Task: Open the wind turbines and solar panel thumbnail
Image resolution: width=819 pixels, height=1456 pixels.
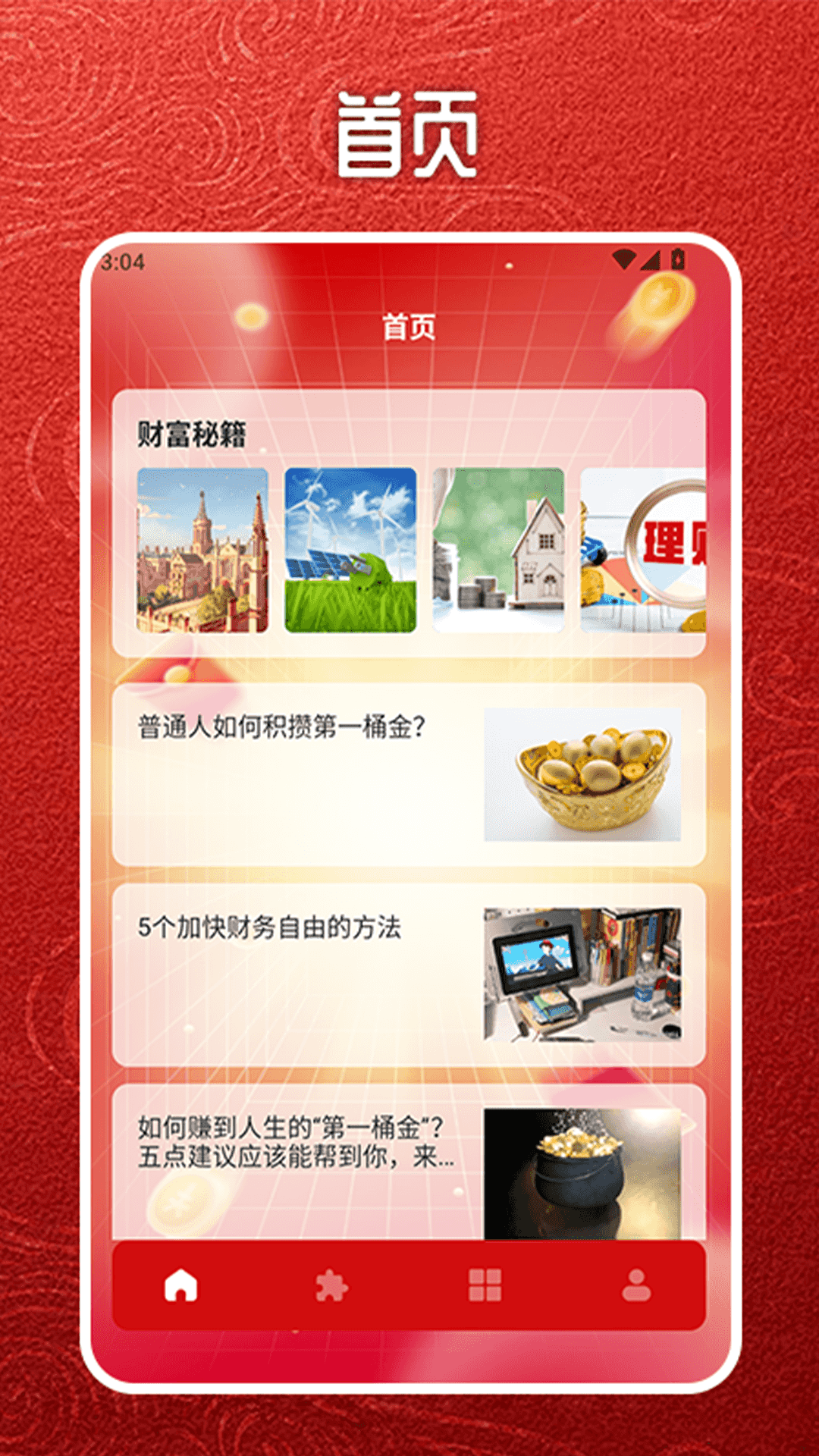Action: [x=350, y=550]
